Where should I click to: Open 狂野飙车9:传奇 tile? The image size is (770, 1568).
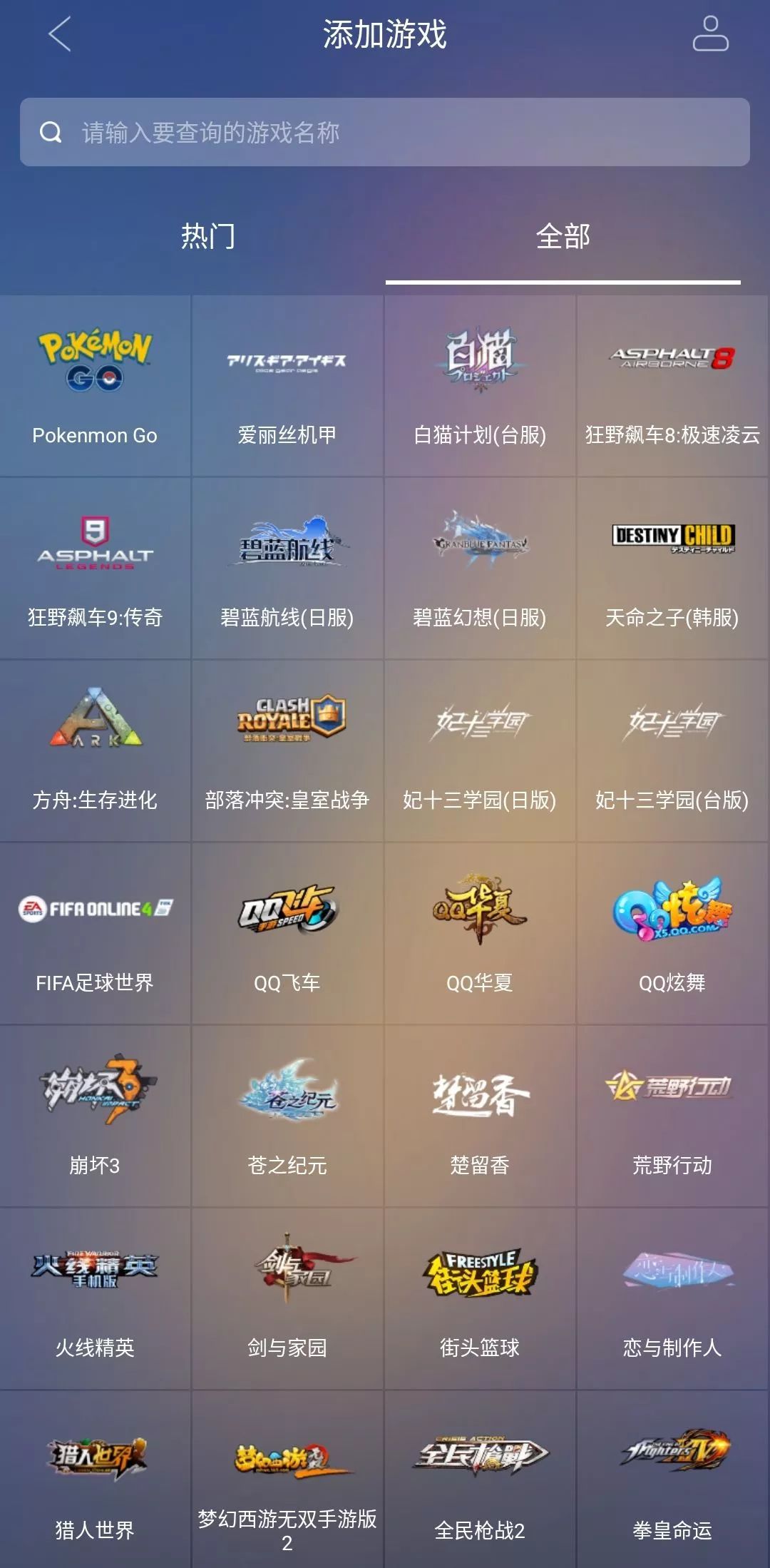[95, 569]
